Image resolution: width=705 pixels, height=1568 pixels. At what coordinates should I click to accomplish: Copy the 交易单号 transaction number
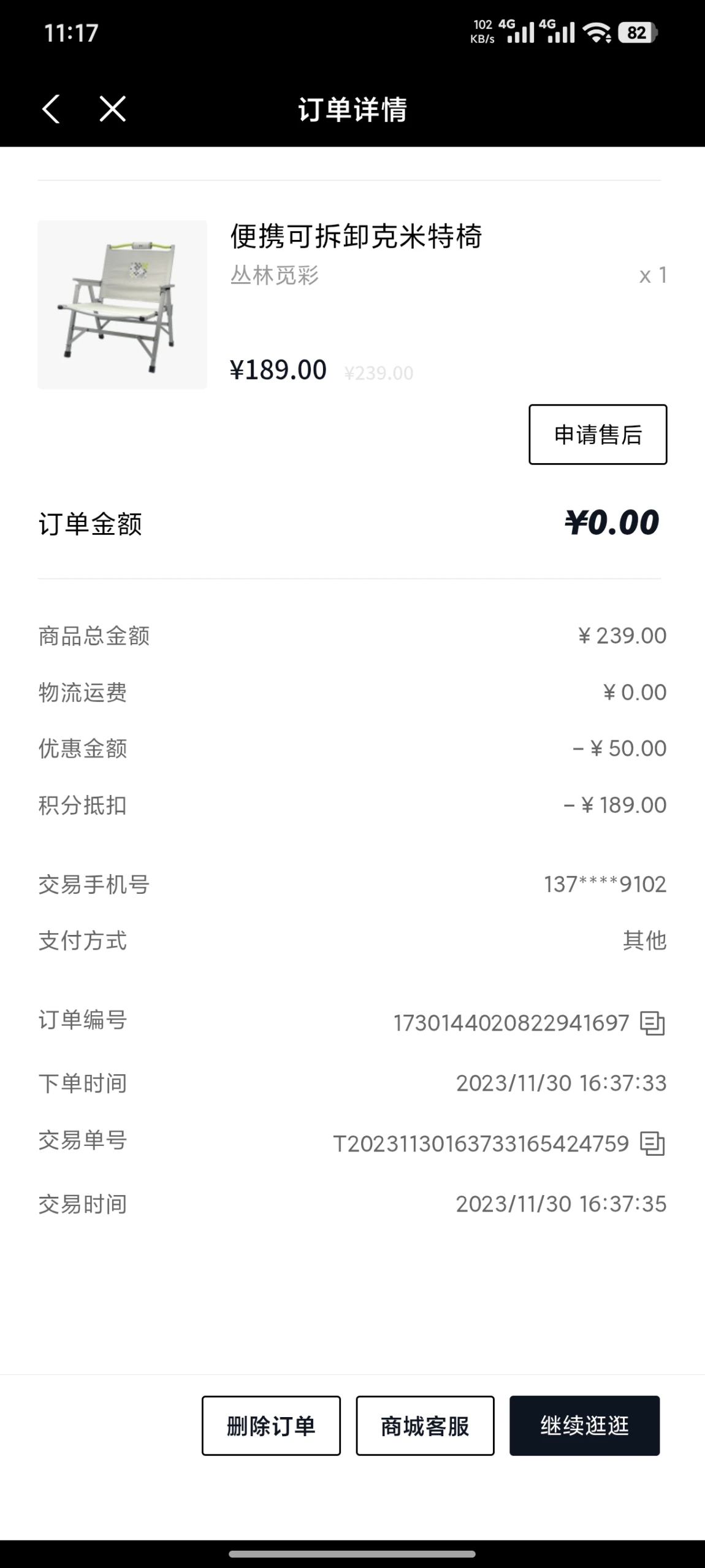tap(652, 1143)
